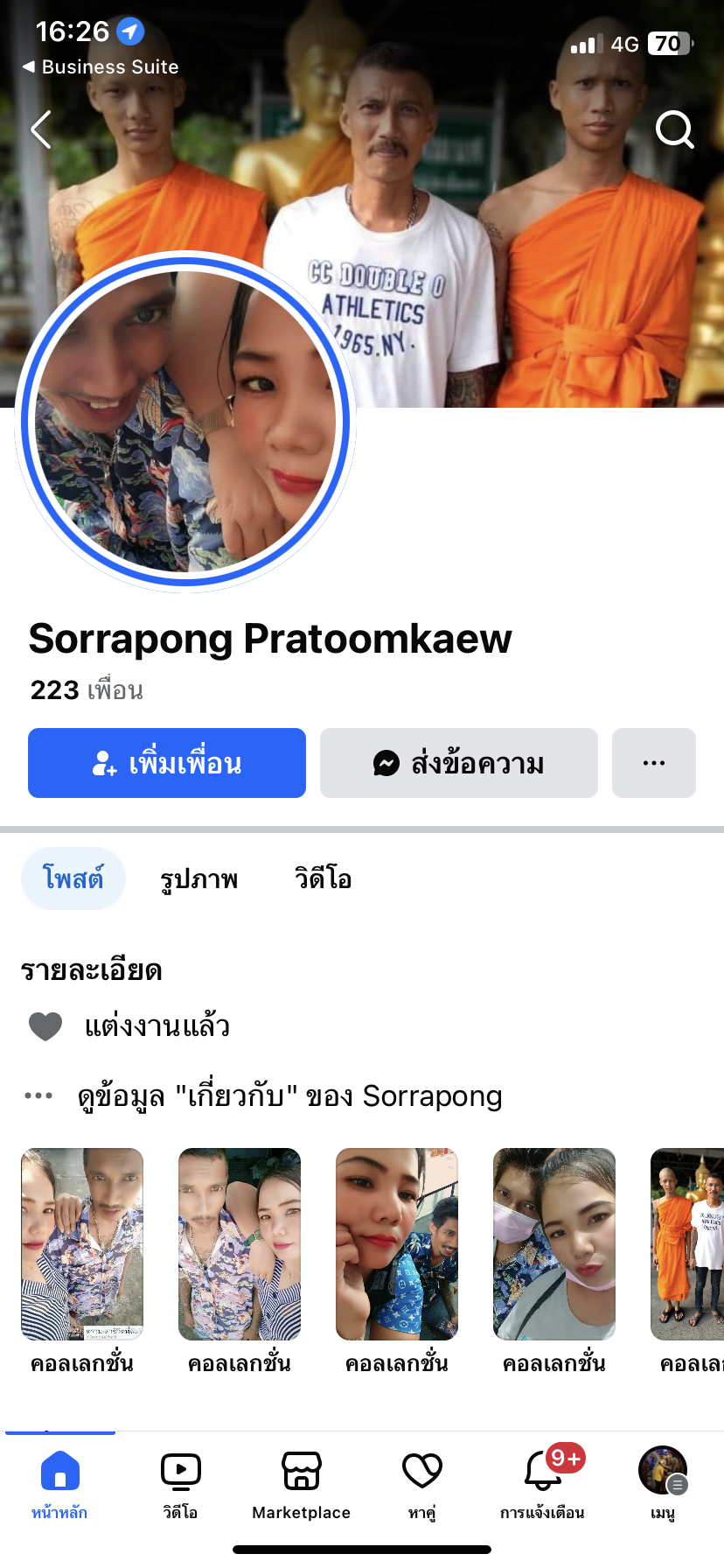This screenshot has height=1568, width=724.
Task: Select the โพสต์ tab
Action: (73, 878)
